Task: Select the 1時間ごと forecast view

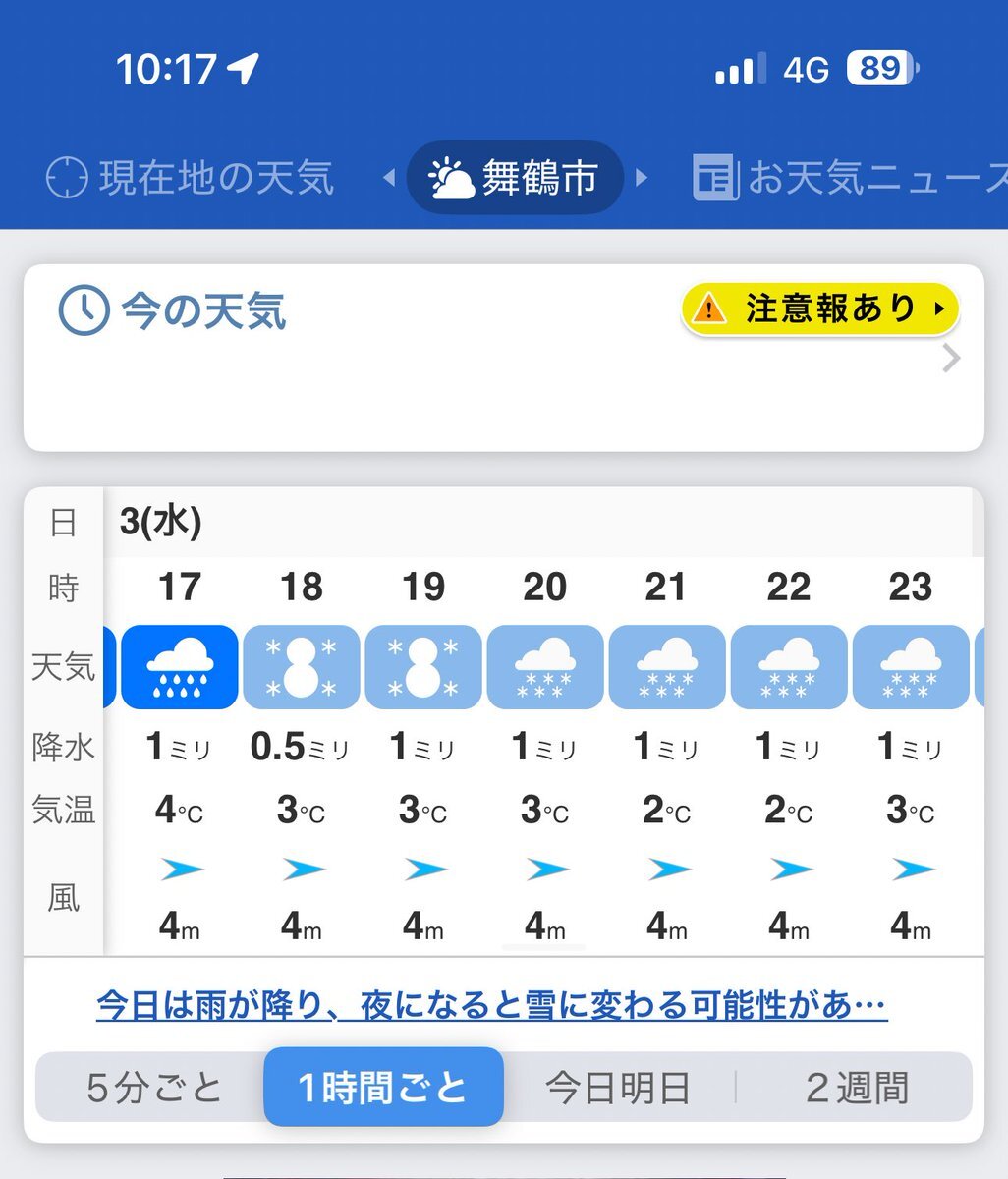Action: (383, 1088)
